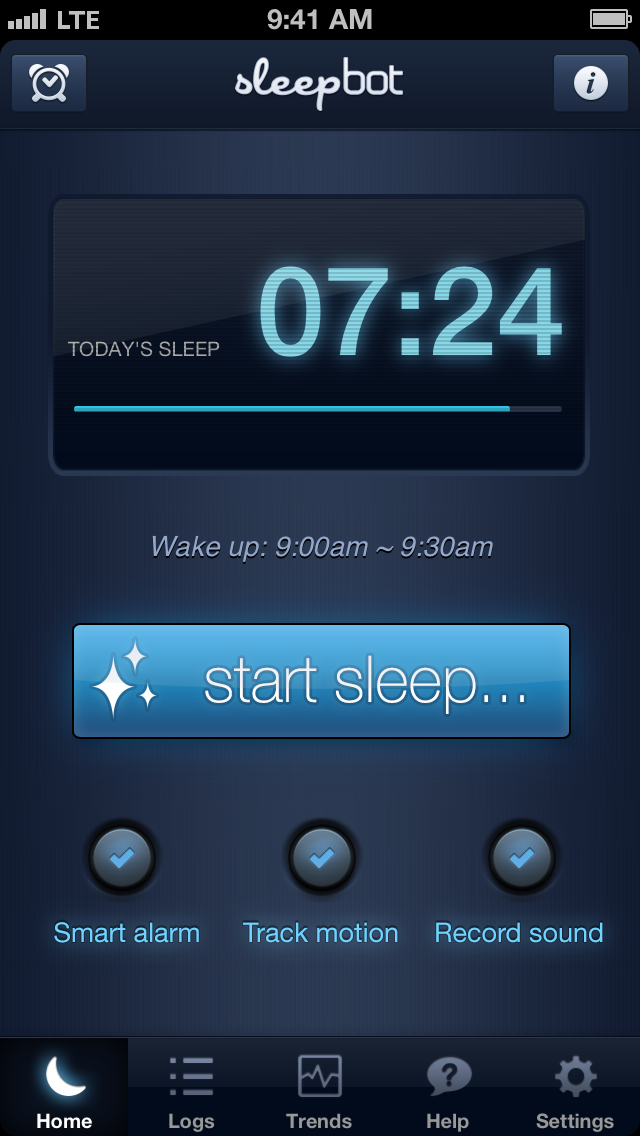This screenshot has width=640, height=1136.
Task: Open today's sleep card
Action: [x=319, y=335]
